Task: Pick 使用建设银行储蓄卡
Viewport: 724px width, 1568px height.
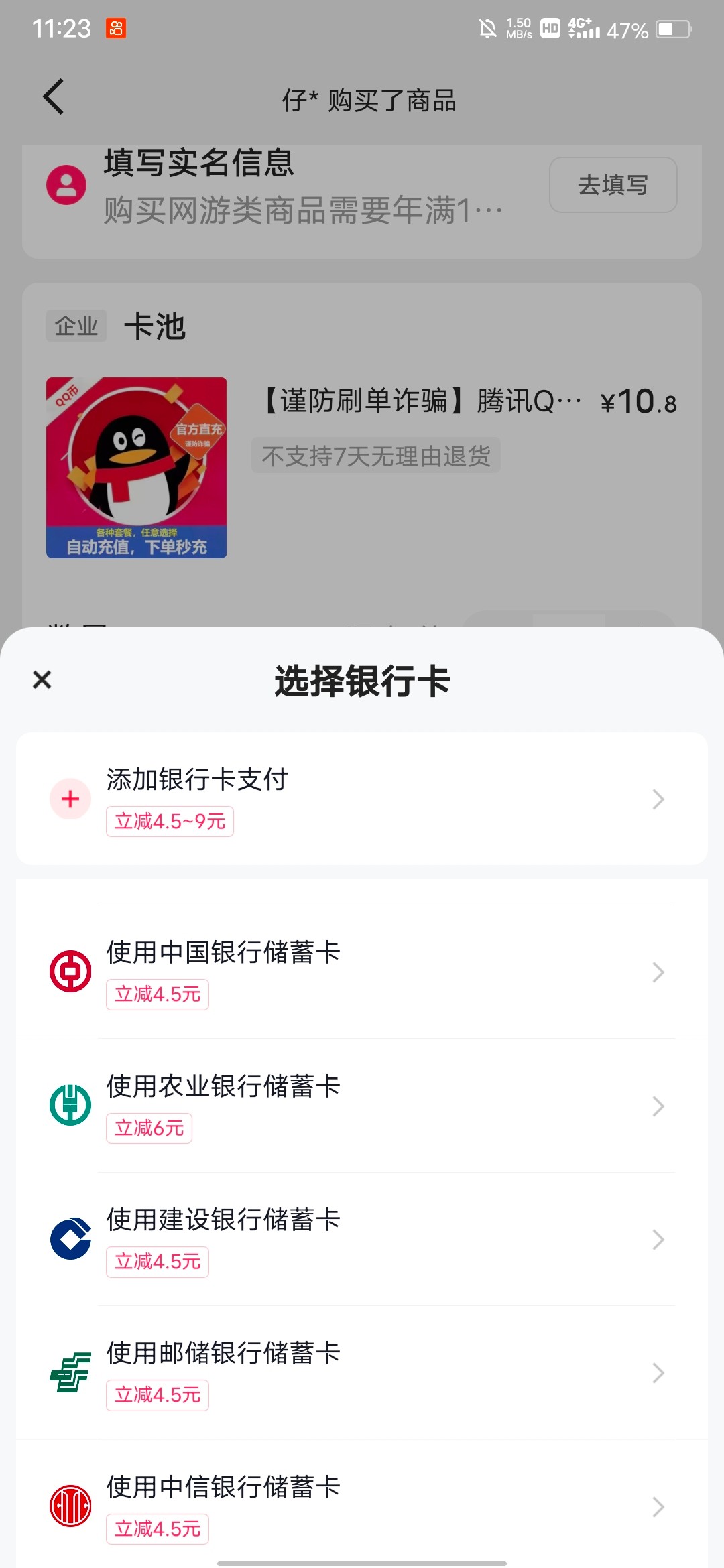Action: (x=362, y=1238)
